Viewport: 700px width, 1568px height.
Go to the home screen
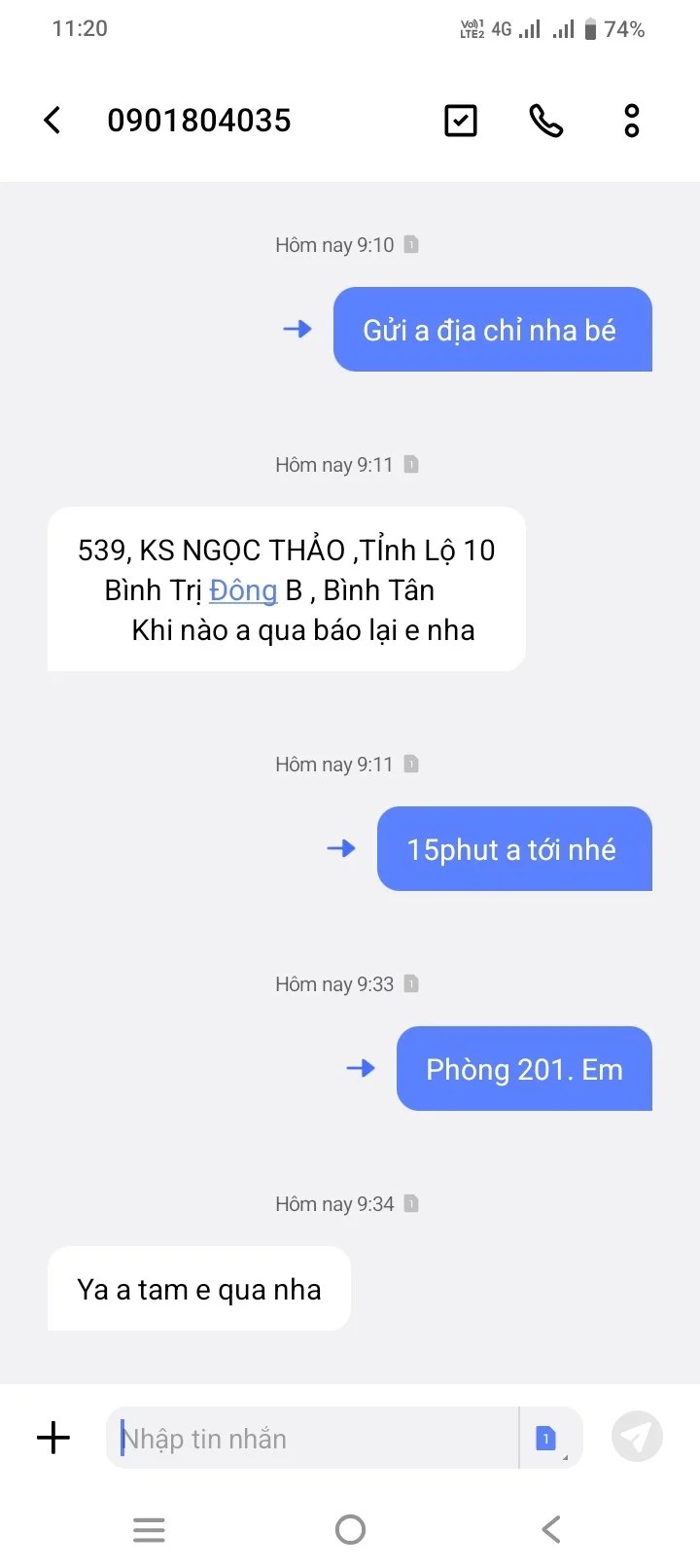[x=350, y=1529]
